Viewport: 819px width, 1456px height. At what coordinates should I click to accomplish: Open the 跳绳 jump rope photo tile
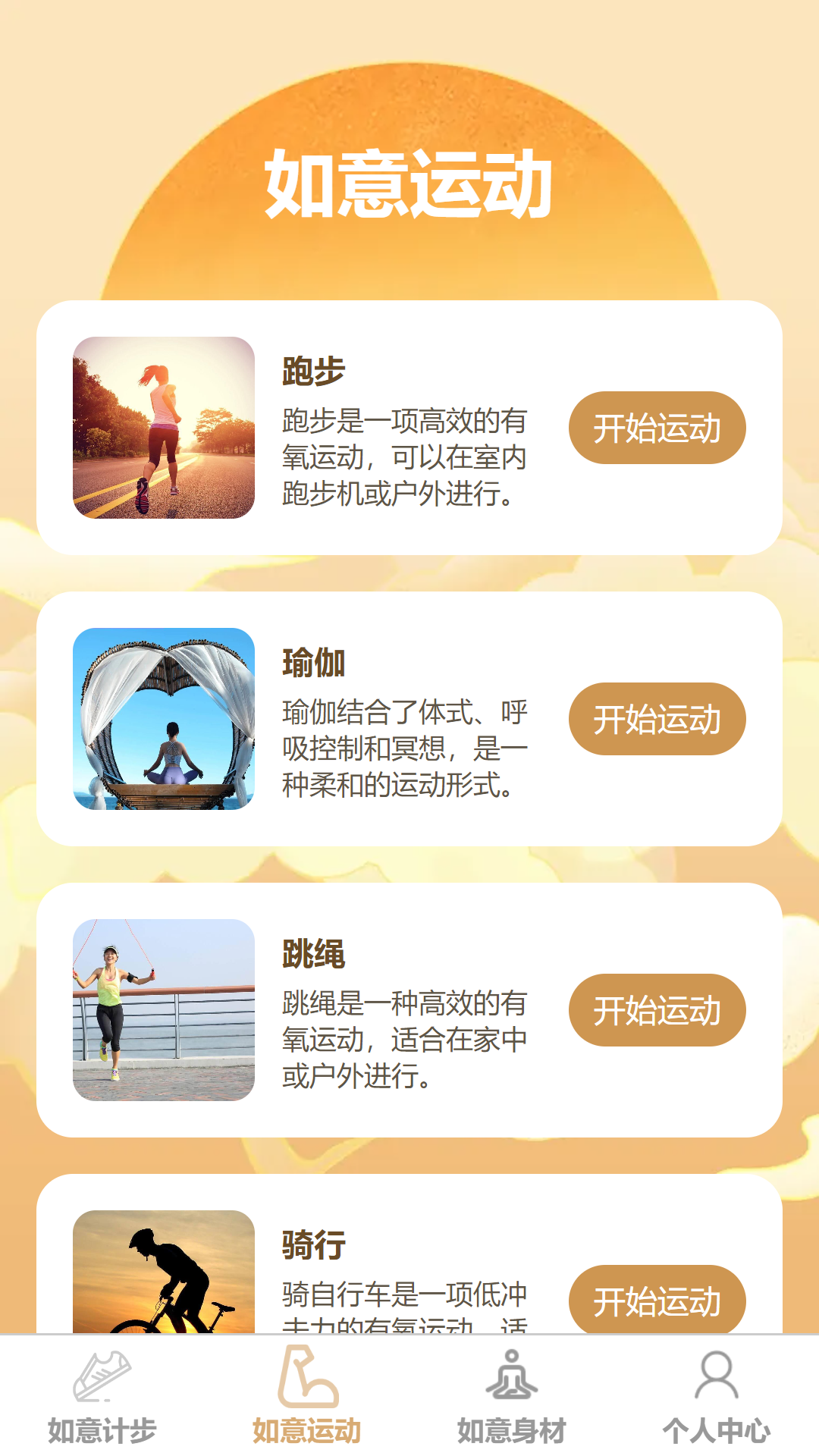164,1010
